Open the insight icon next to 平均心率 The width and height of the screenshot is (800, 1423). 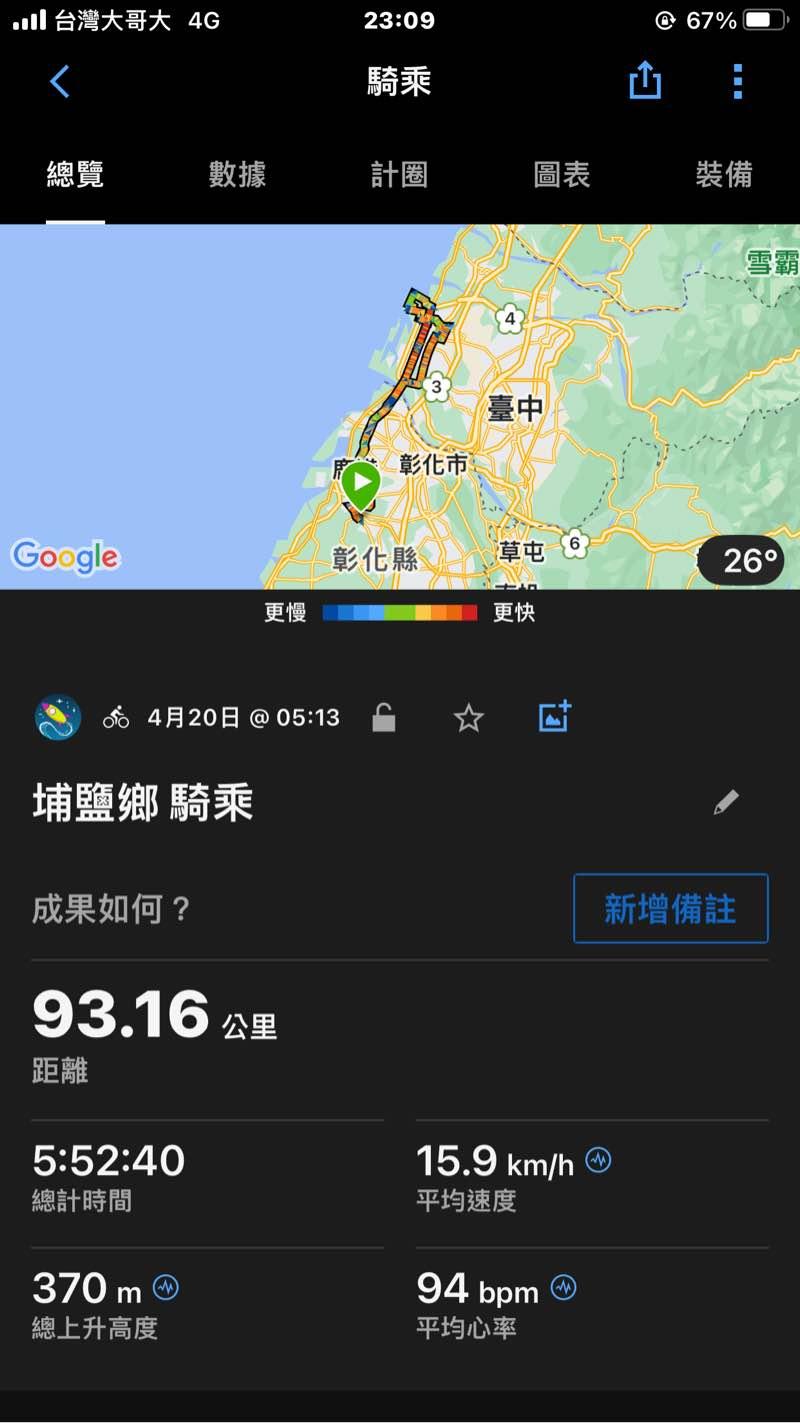click(564, 1287)
